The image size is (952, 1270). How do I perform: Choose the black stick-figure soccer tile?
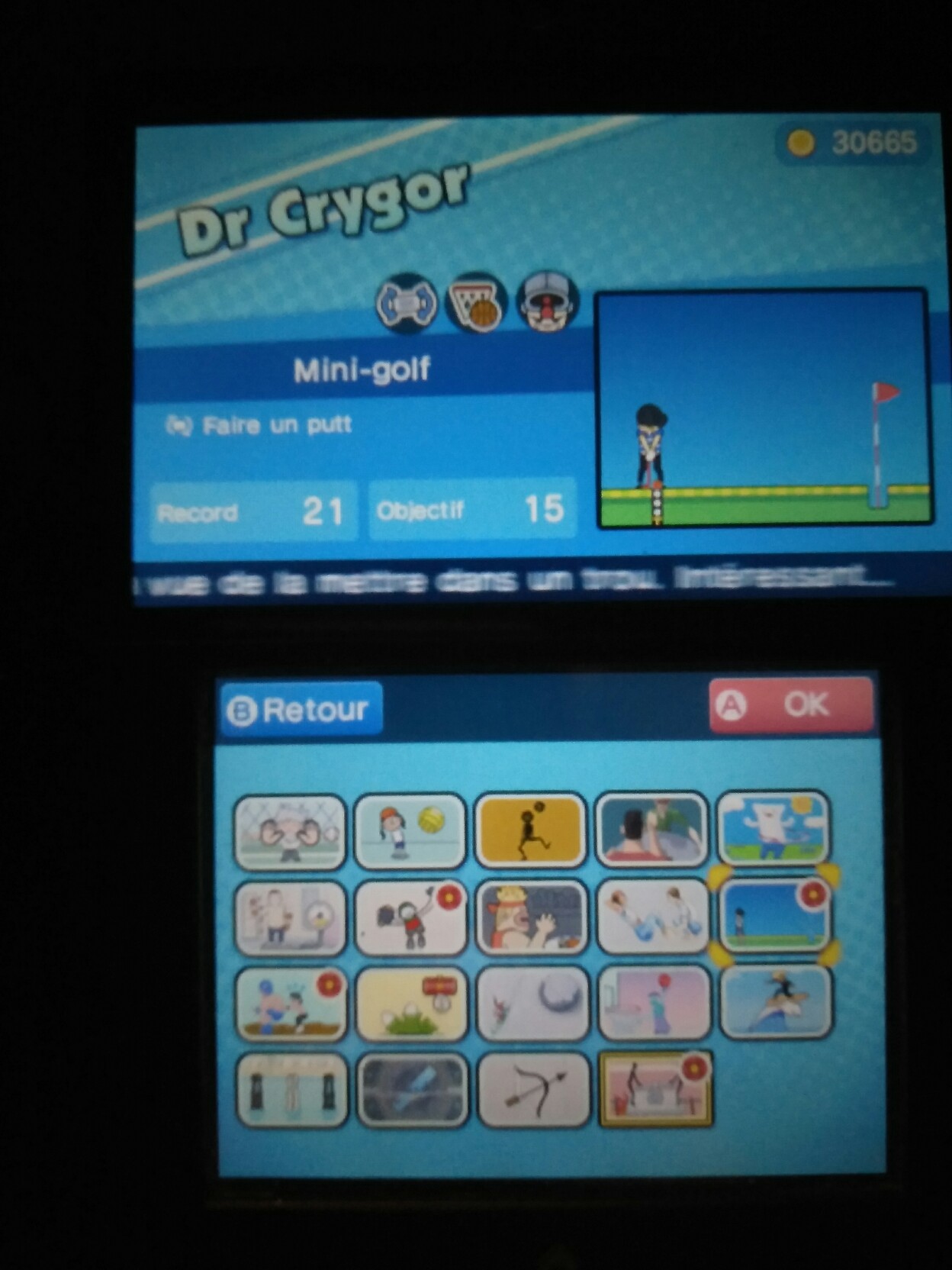point(531,830)
